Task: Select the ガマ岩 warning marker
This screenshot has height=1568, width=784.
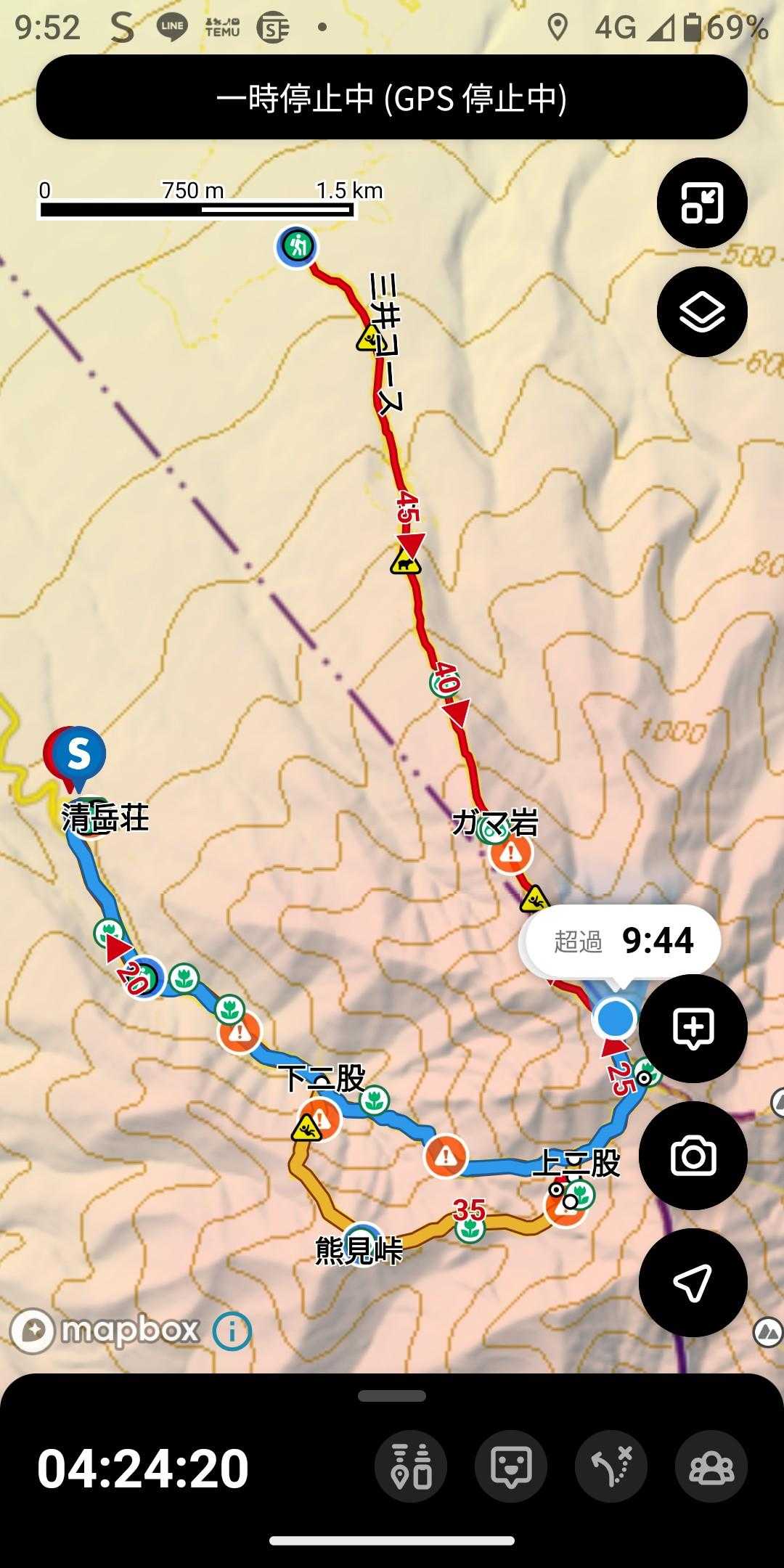Action: 511,852
